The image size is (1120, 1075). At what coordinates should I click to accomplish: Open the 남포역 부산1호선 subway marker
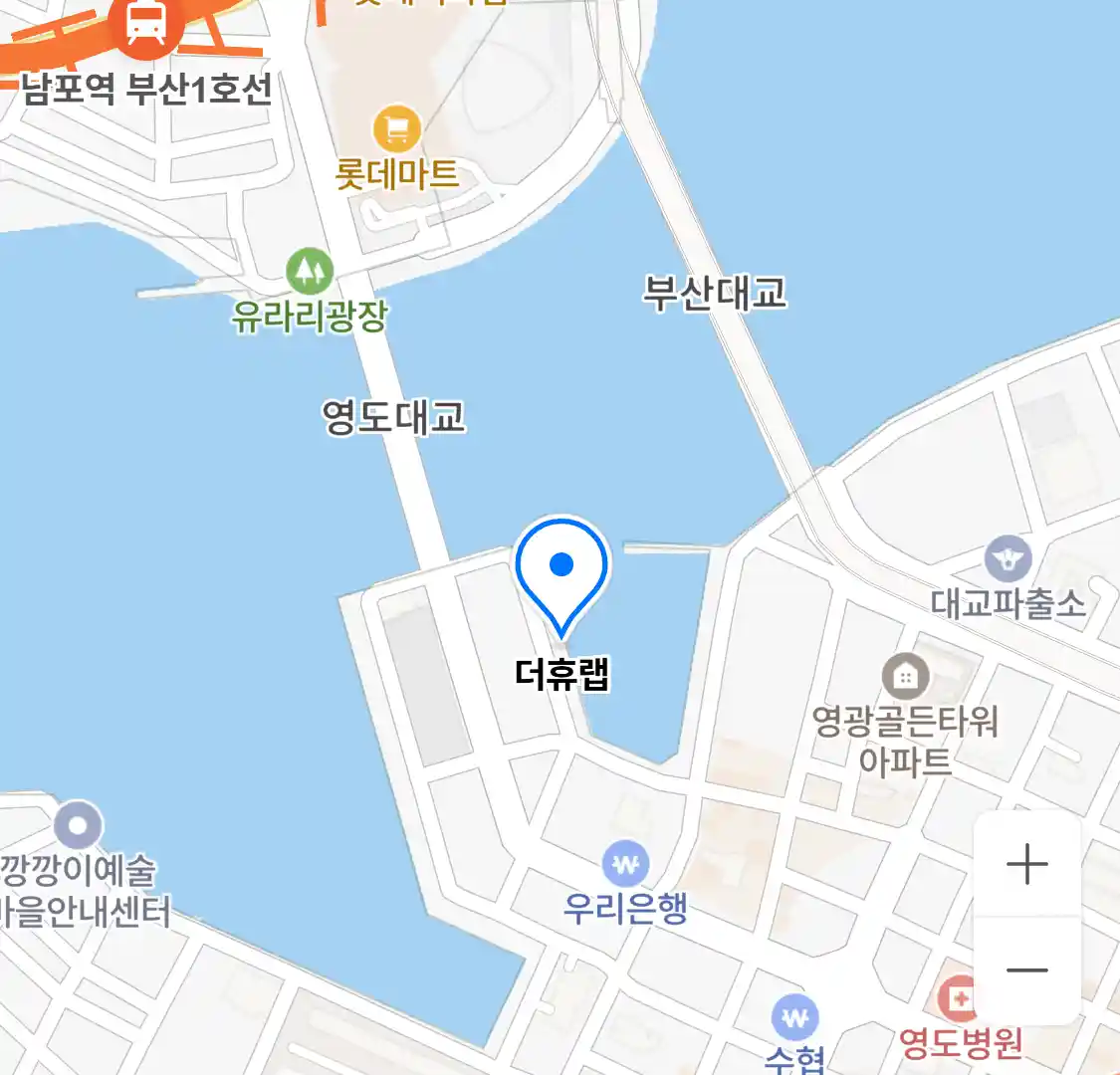tap(146, 27)
